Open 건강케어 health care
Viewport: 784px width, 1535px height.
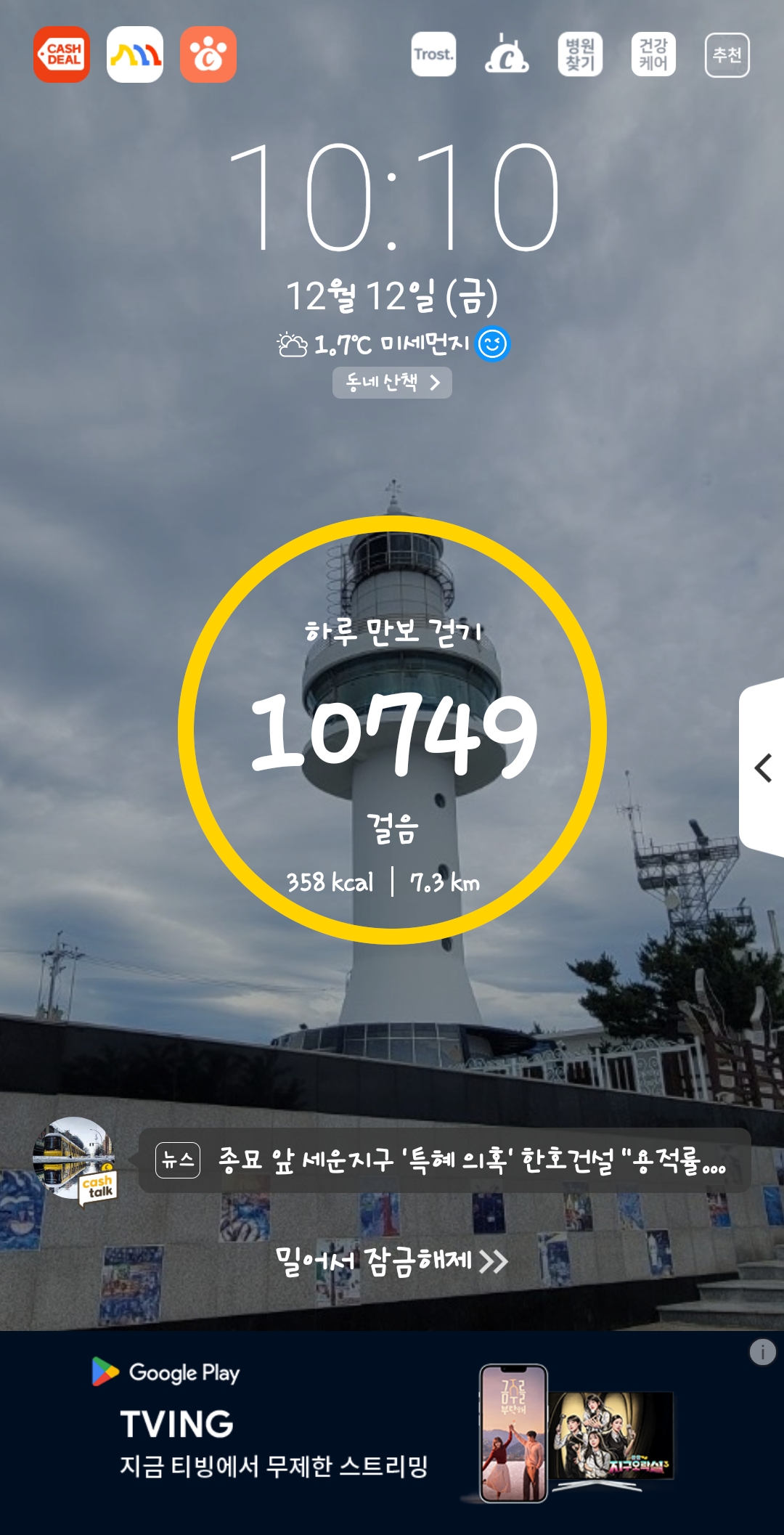coord(653,54)
